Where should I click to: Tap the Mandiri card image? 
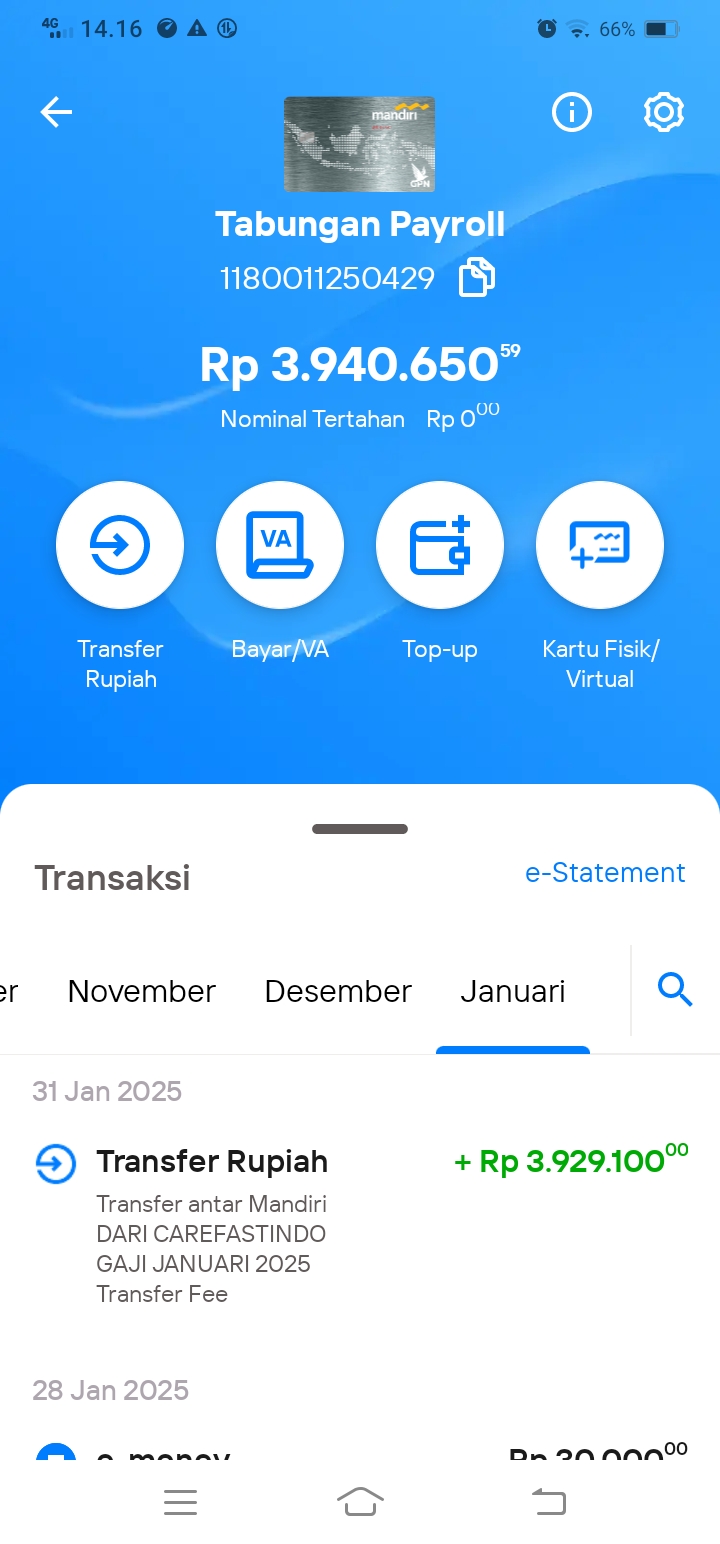pyautogui.click(x=360, y=144)
